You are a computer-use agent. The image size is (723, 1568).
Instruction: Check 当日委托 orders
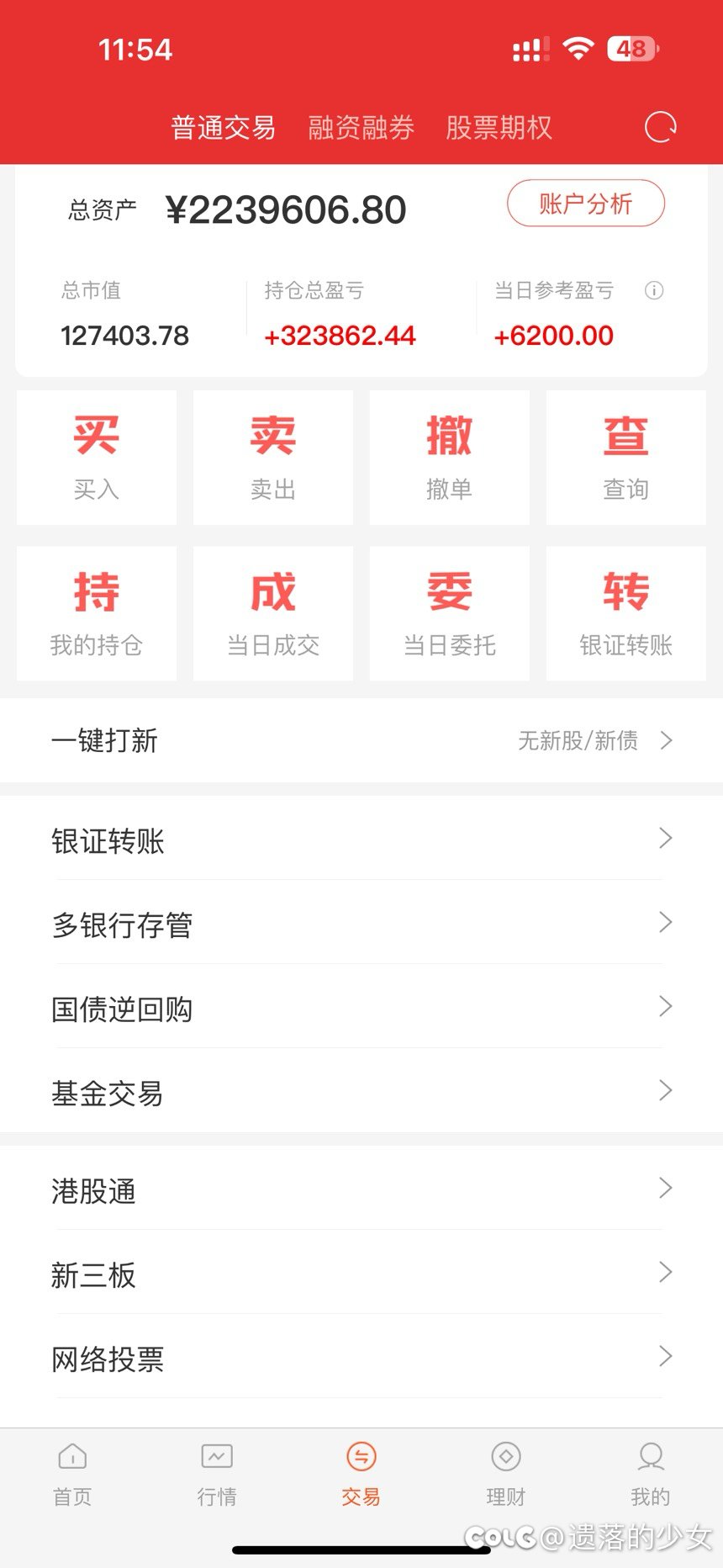450,613
